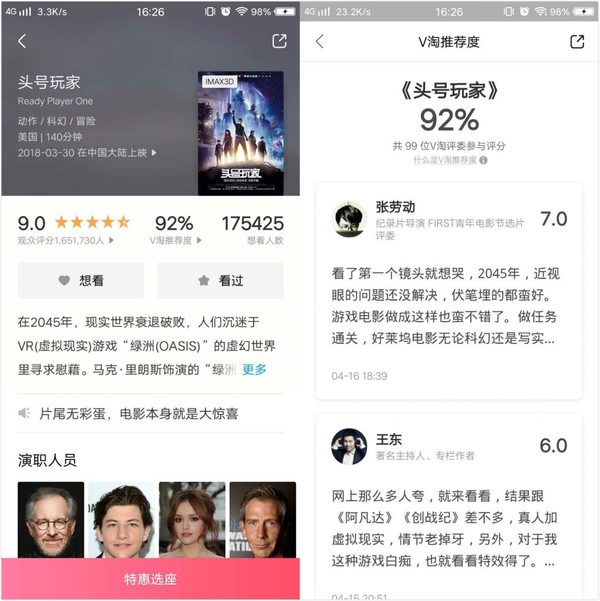Mark the movie as 看过
Image resolution: width=600 pixels, height=601 pixels.
coord(220,281)
